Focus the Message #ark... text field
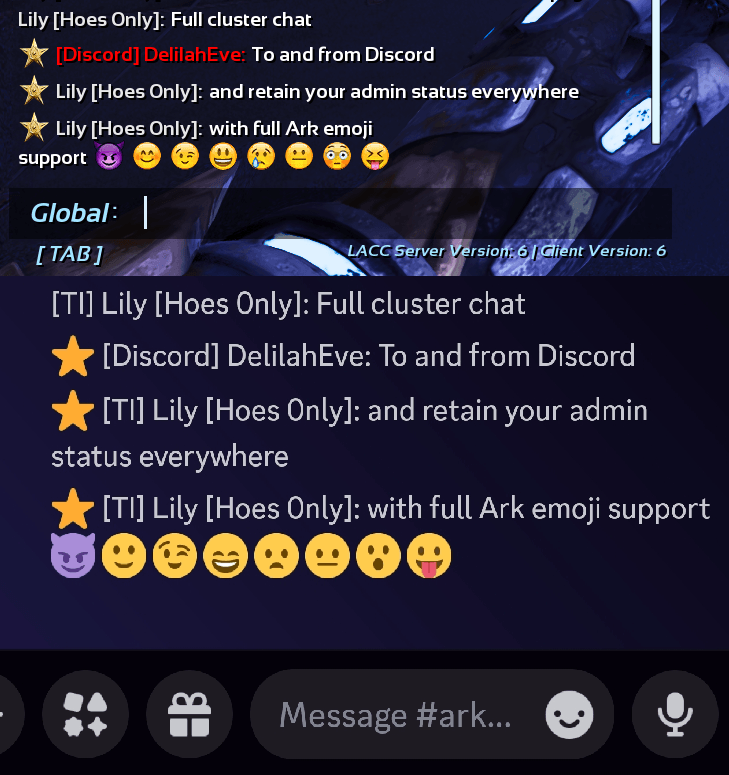Image resolution: width=729 pixels, height=775 pixels. point(396,715)
